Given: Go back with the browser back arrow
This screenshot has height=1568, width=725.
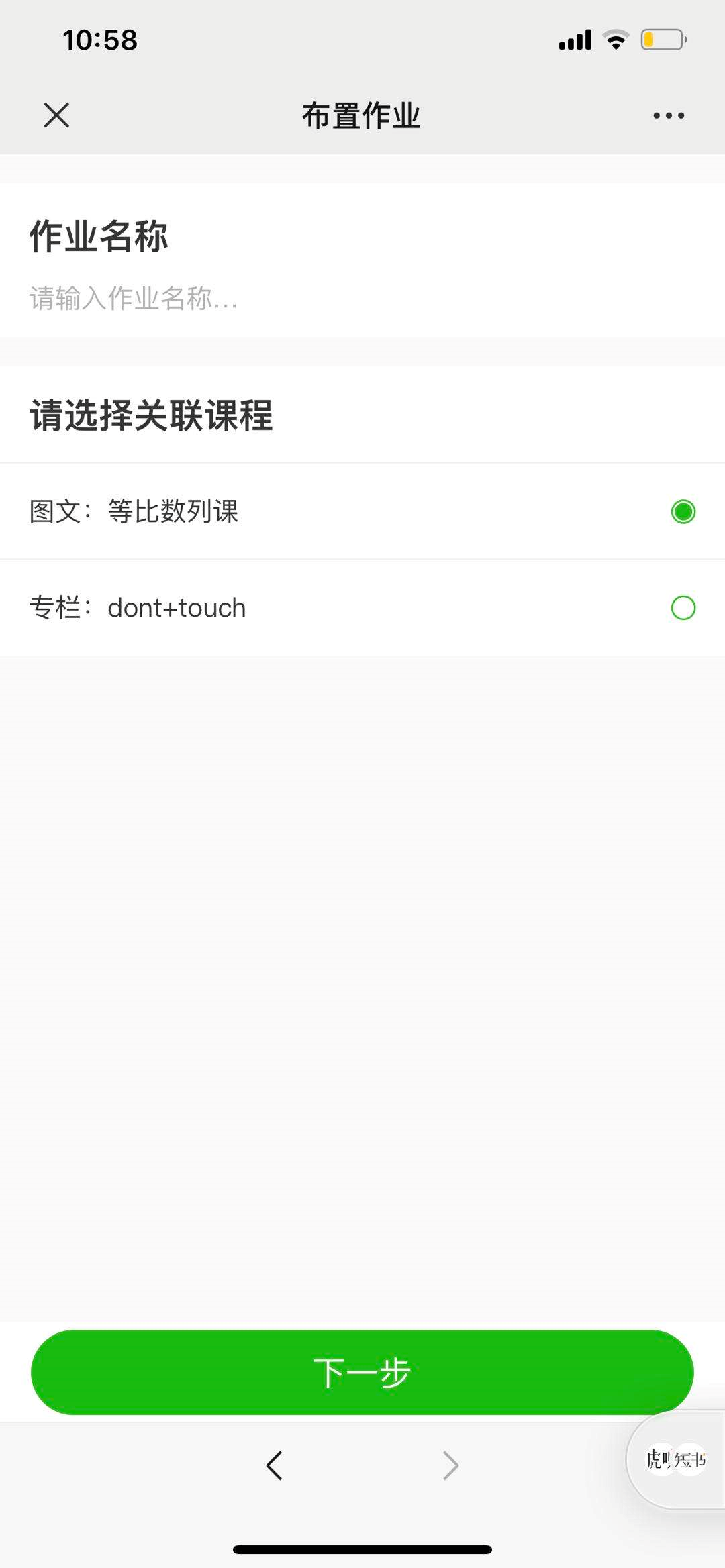Looking at the screenshot, I should point(274,1465).
